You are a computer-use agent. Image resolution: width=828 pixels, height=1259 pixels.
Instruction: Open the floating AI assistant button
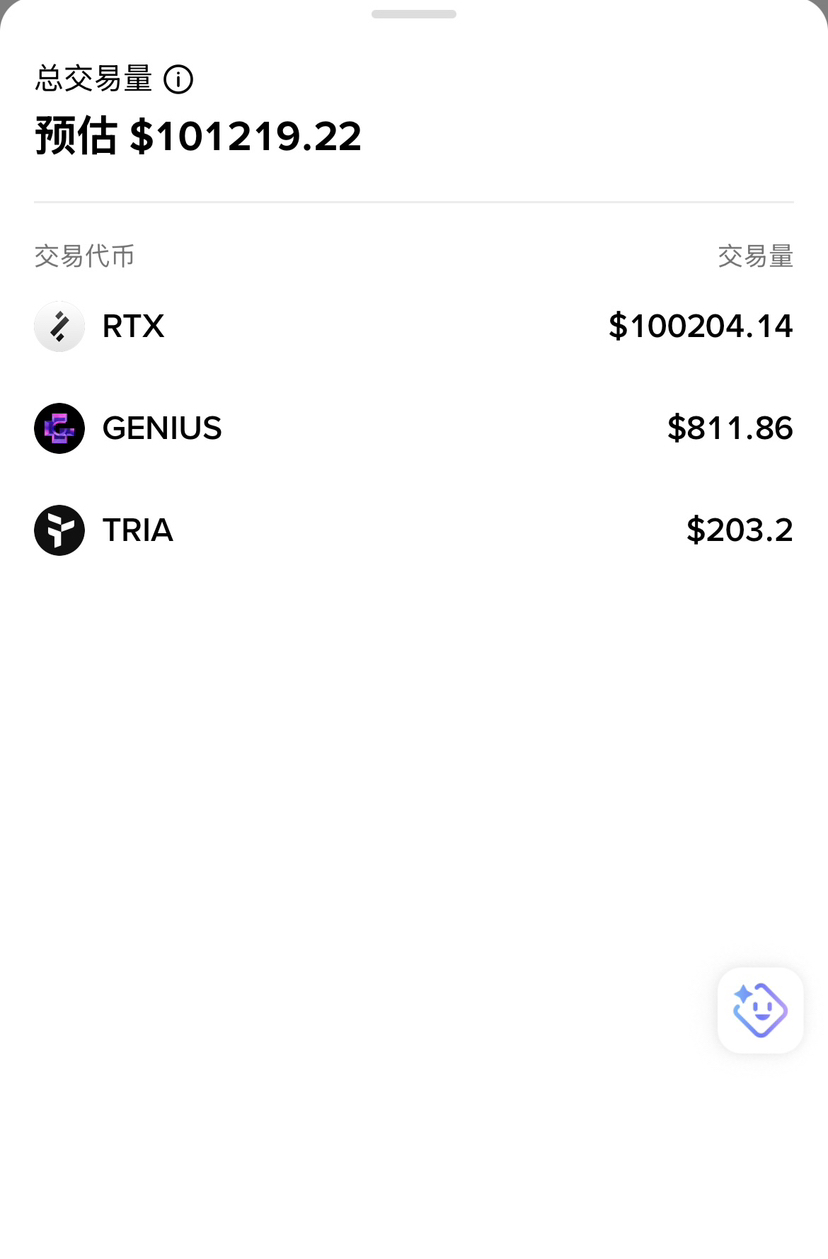[760, 1010]
